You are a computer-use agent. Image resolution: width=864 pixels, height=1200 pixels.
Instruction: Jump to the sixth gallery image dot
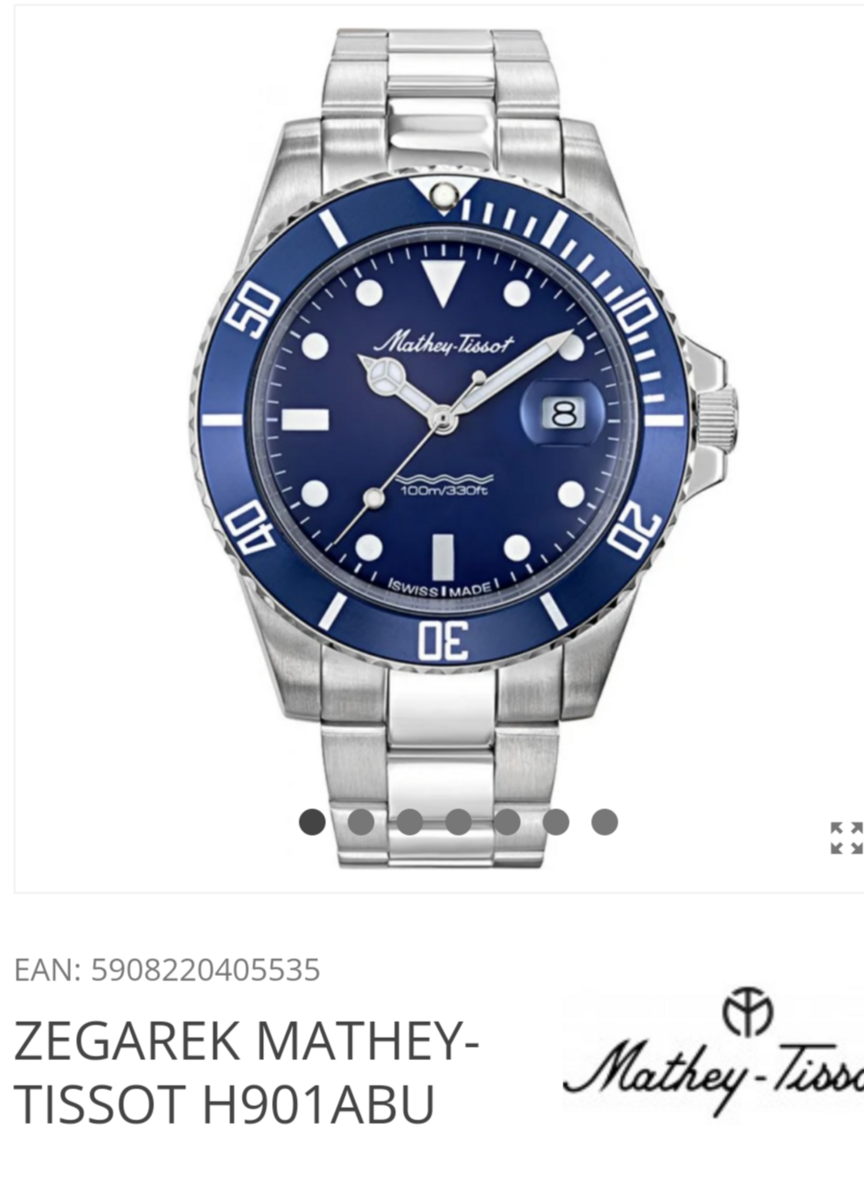556,822
